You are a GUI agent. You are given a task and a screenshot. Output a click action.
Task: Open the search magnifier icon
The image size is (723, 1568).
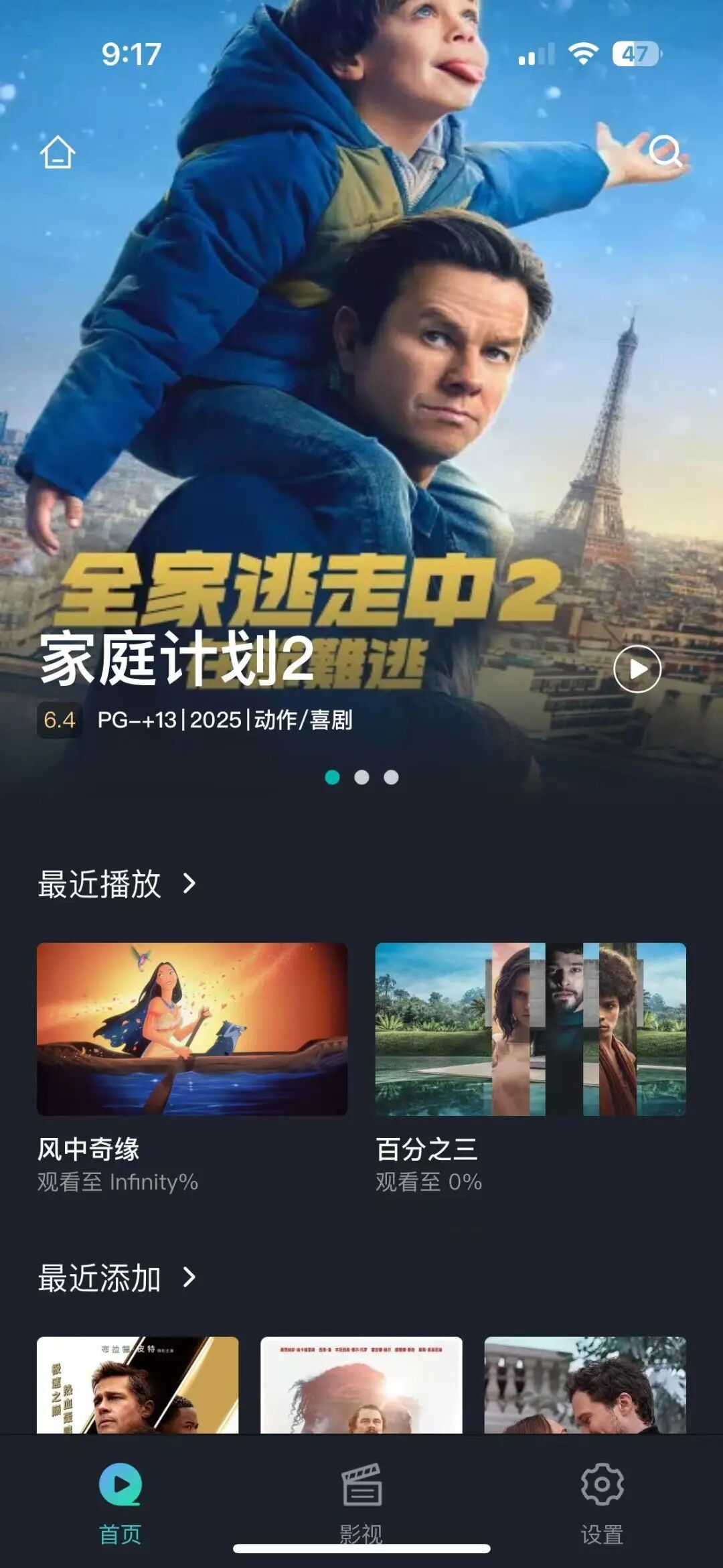click(x=665, y=151)
